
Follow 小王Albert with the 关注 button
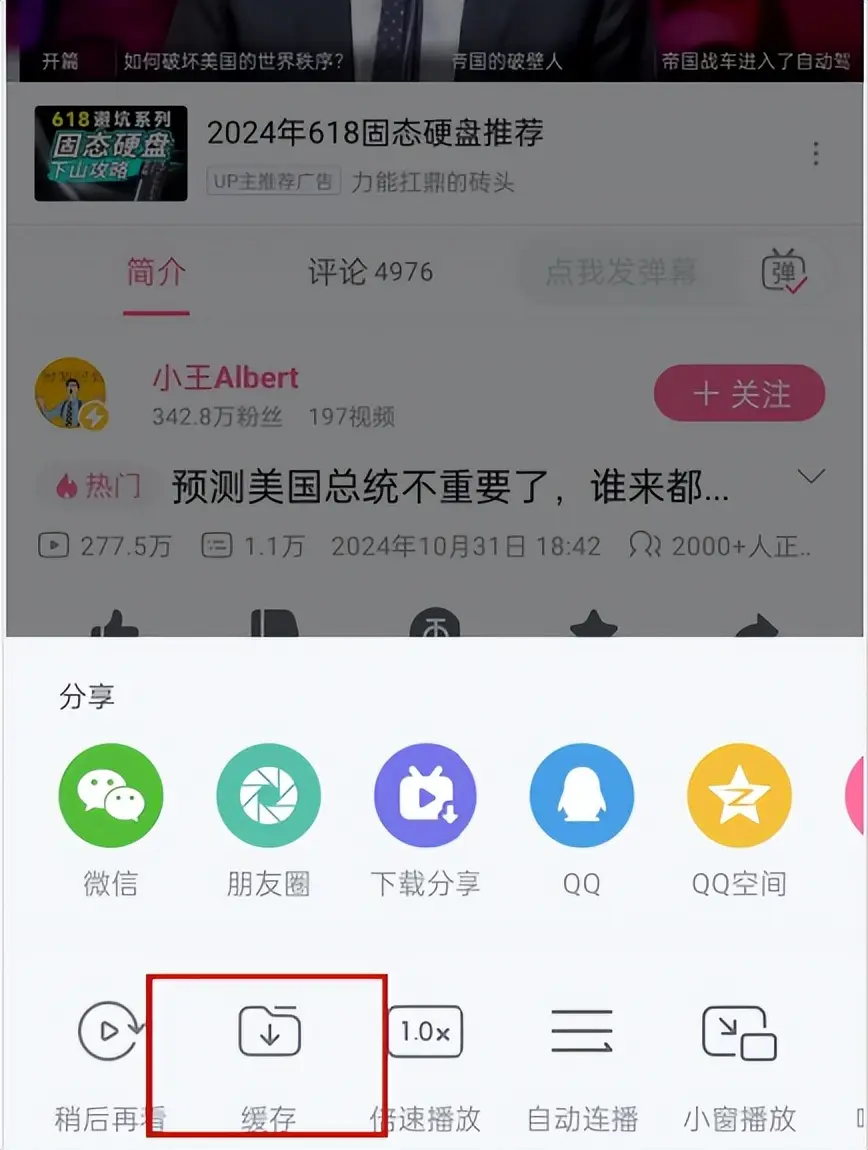pyautogui.click(x=739, y=394)
